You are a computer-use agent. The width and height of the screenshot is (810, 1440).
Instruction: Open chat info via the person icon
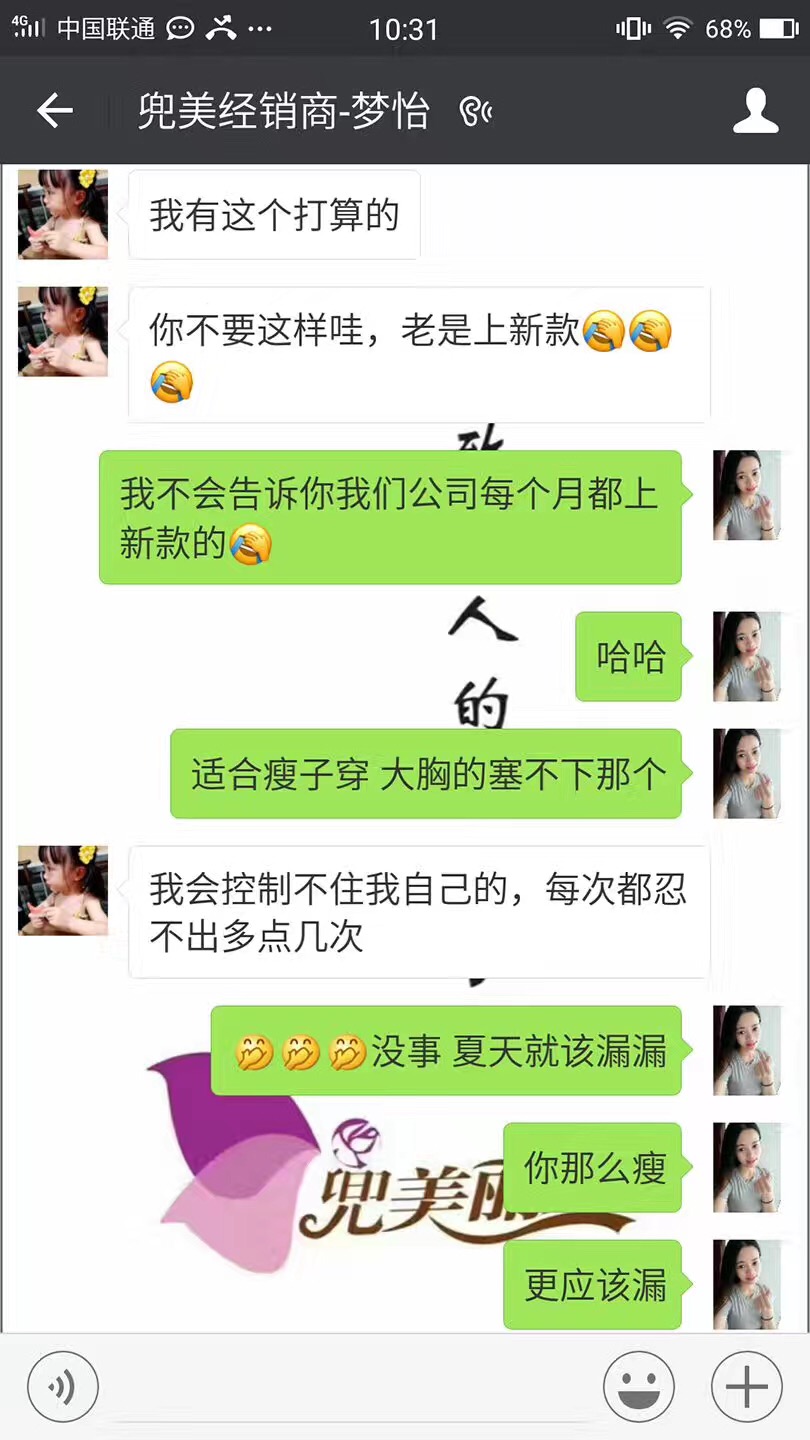755,111
